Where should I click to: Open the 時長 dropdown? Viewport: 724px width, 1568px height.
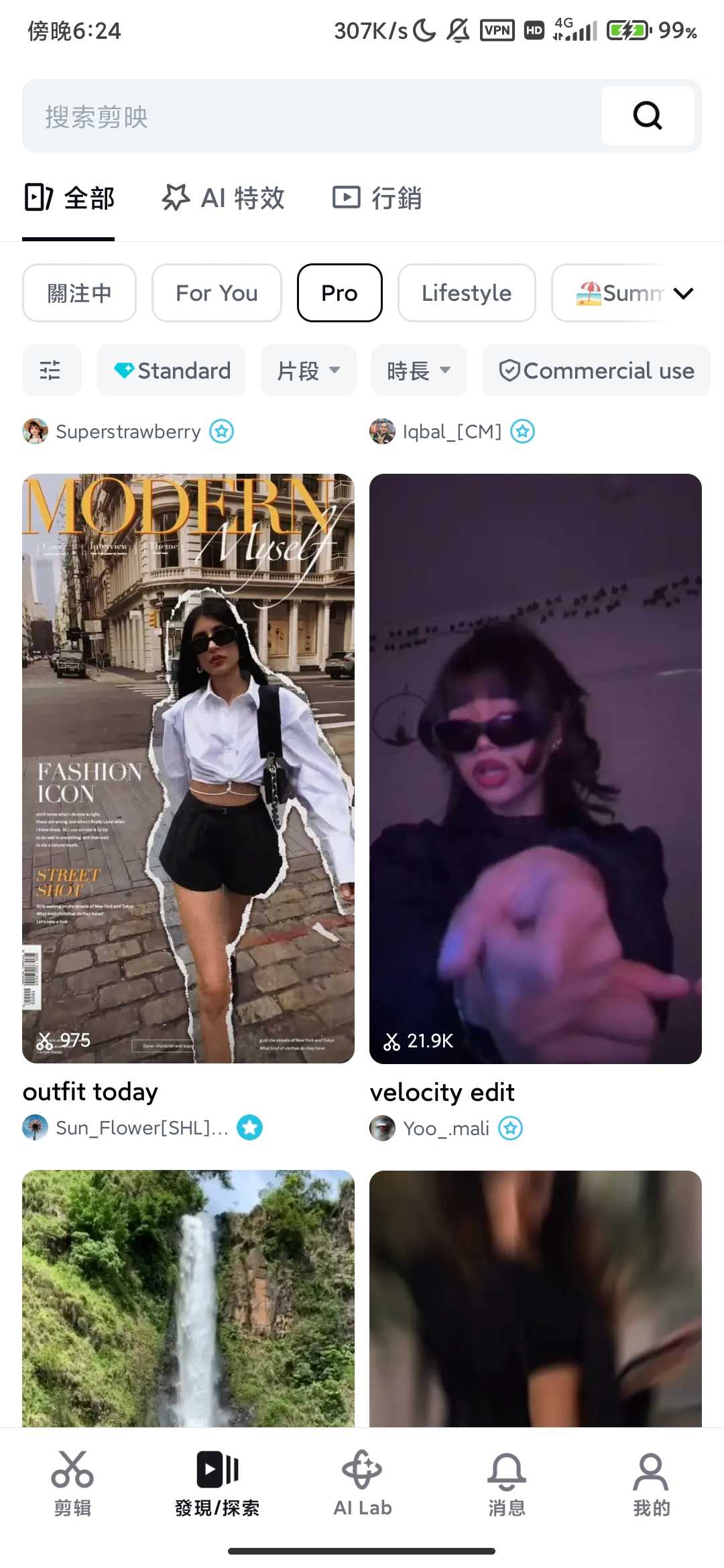[x=418, y=371]
